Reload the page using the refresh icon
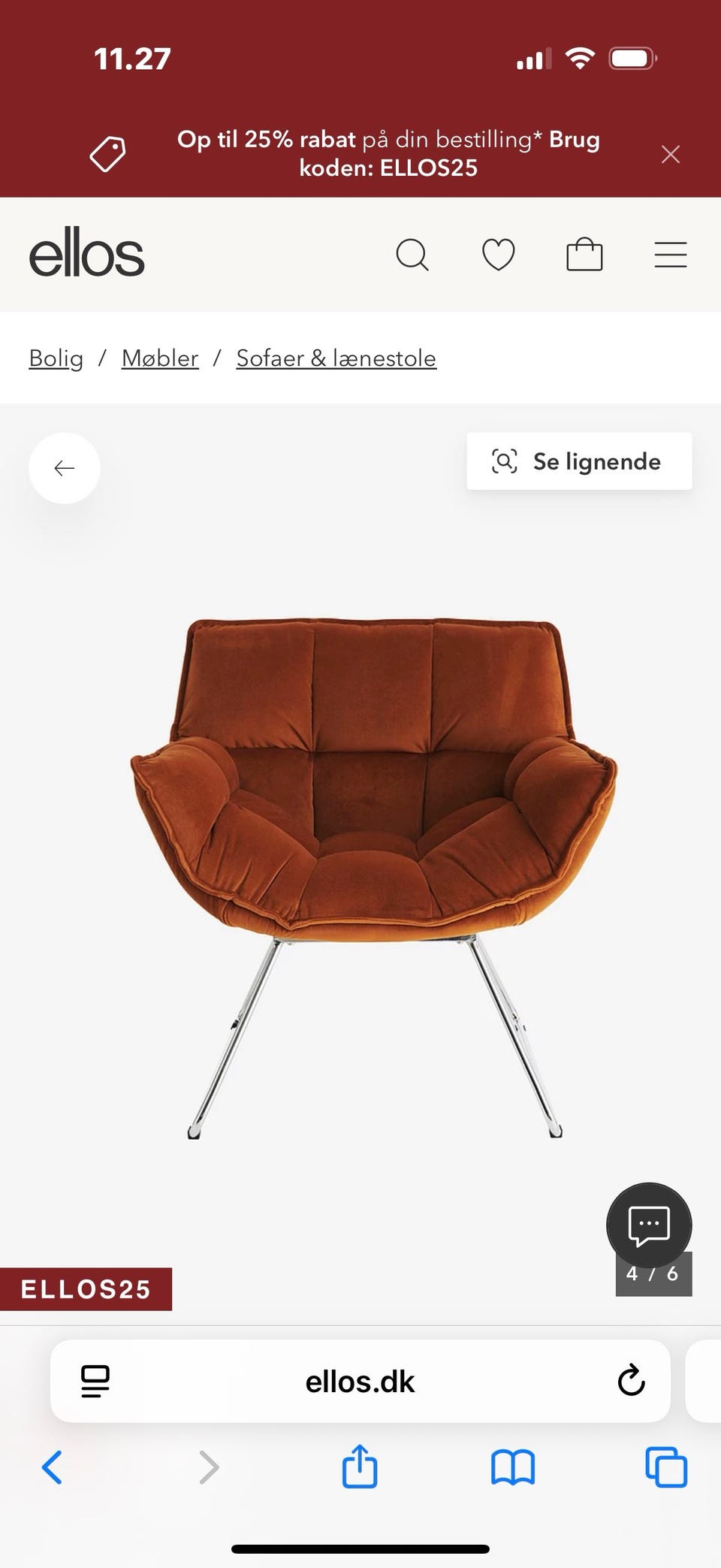The height and width of the screenshot is (1568, 721). click(631, 1381)
